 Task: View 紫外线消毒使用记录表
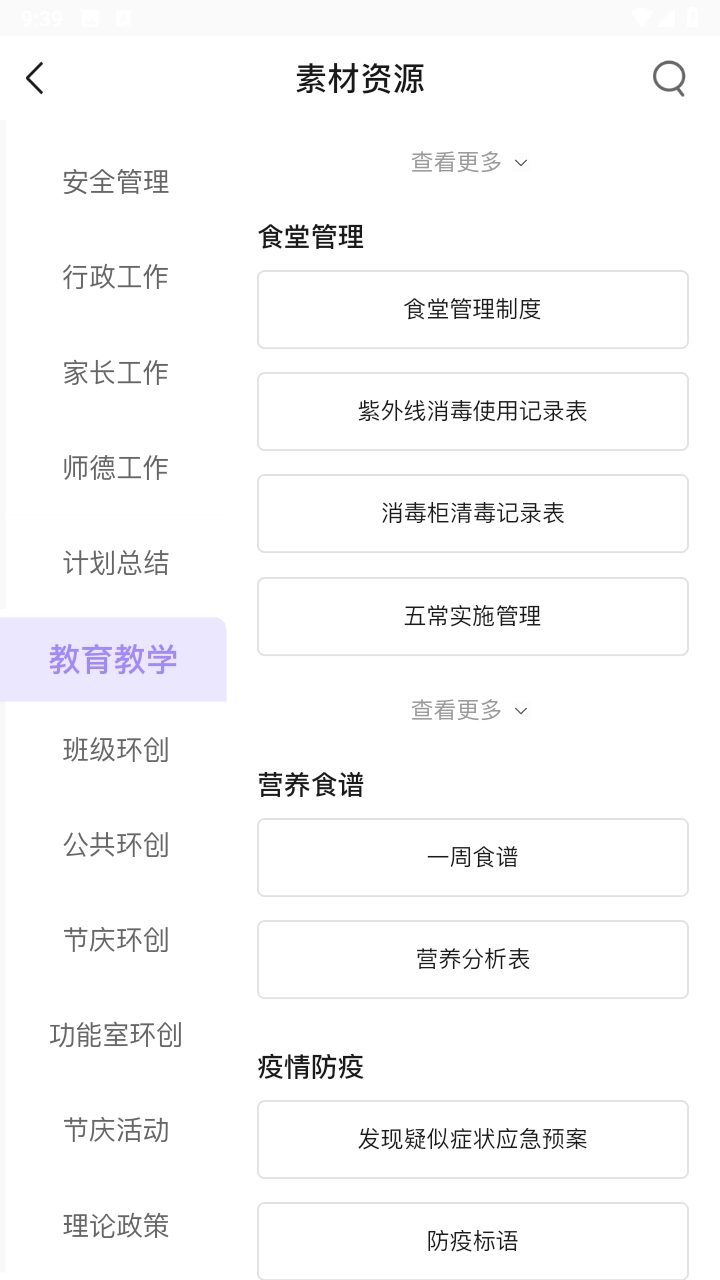coord(472,411)
